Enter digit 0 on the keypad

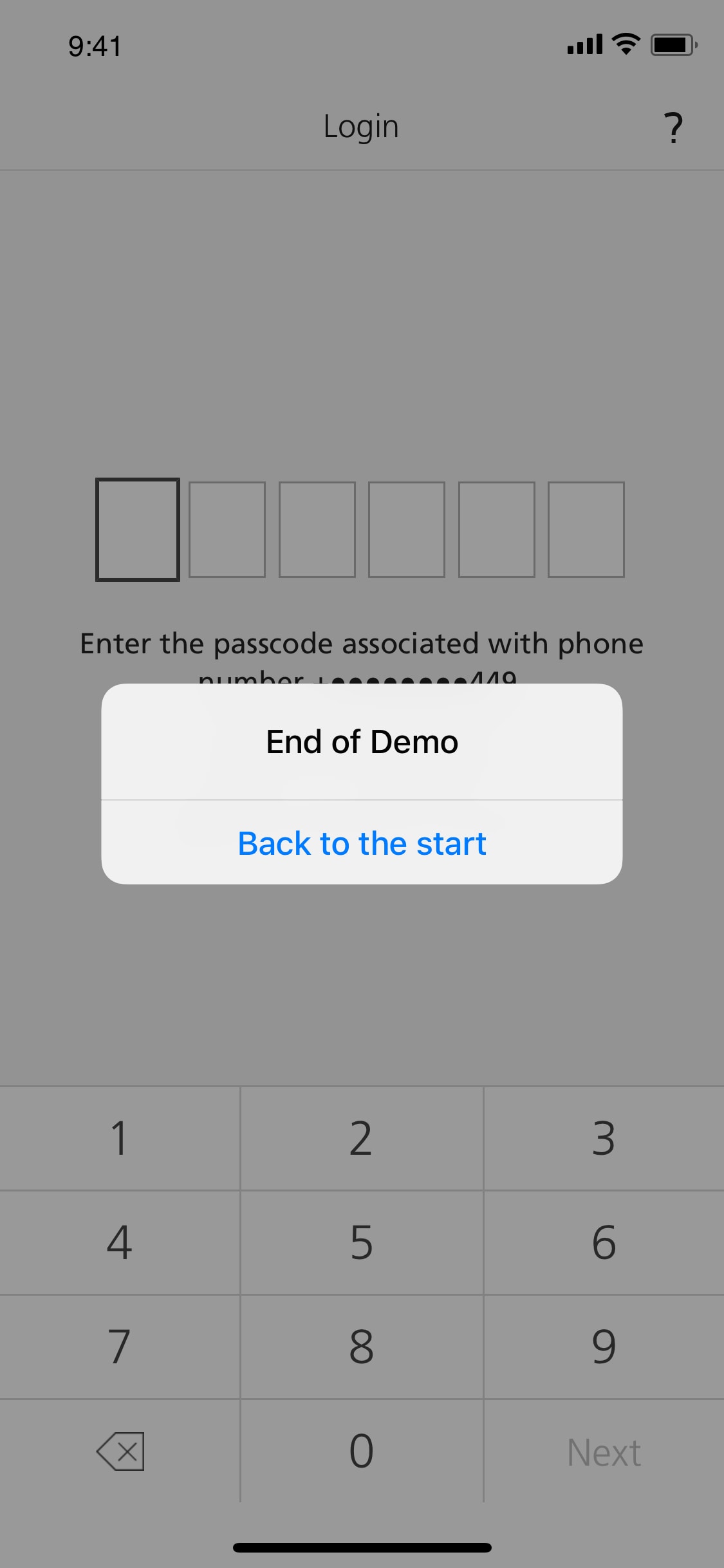361,1451
